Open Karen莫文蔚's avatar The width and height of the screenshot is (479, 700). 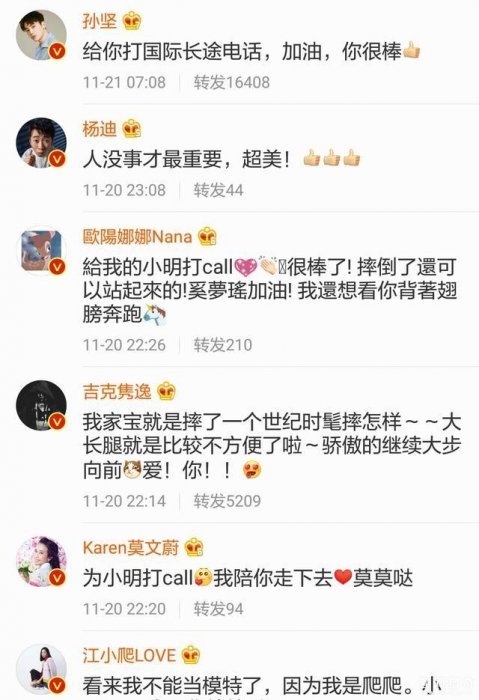(x=41, y=562)
